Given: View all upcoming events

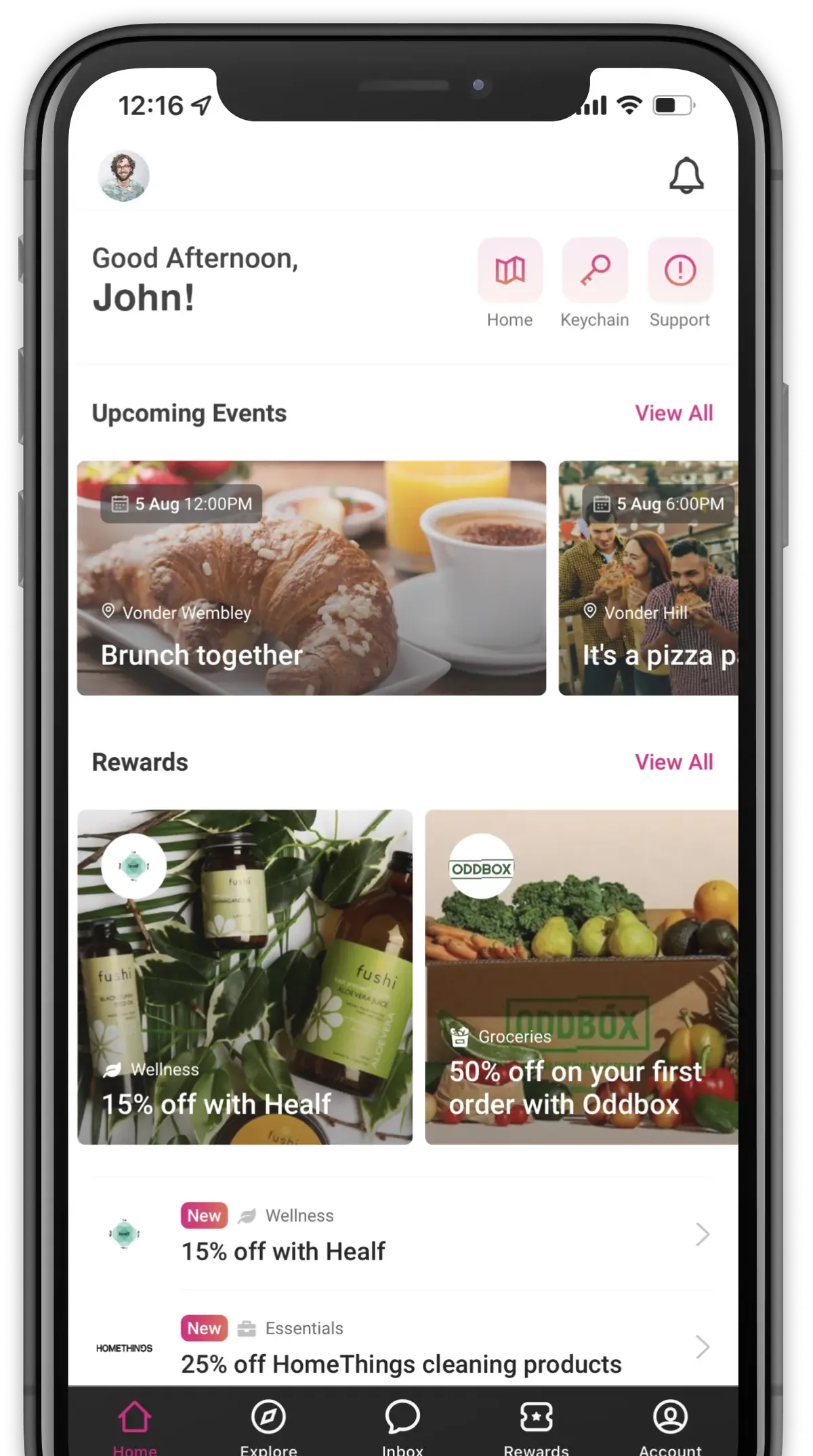Looking at the screenshot, I should pos(673,413).
